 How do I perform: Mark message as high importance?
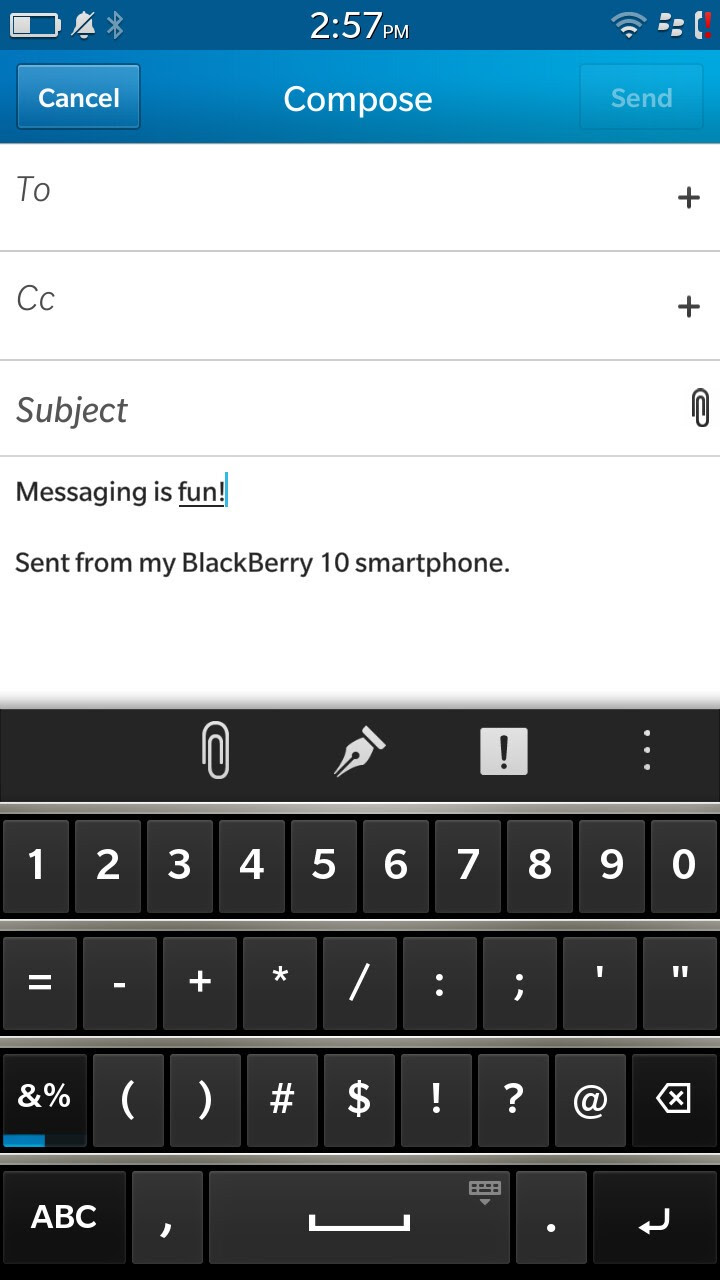click(503, 751)
